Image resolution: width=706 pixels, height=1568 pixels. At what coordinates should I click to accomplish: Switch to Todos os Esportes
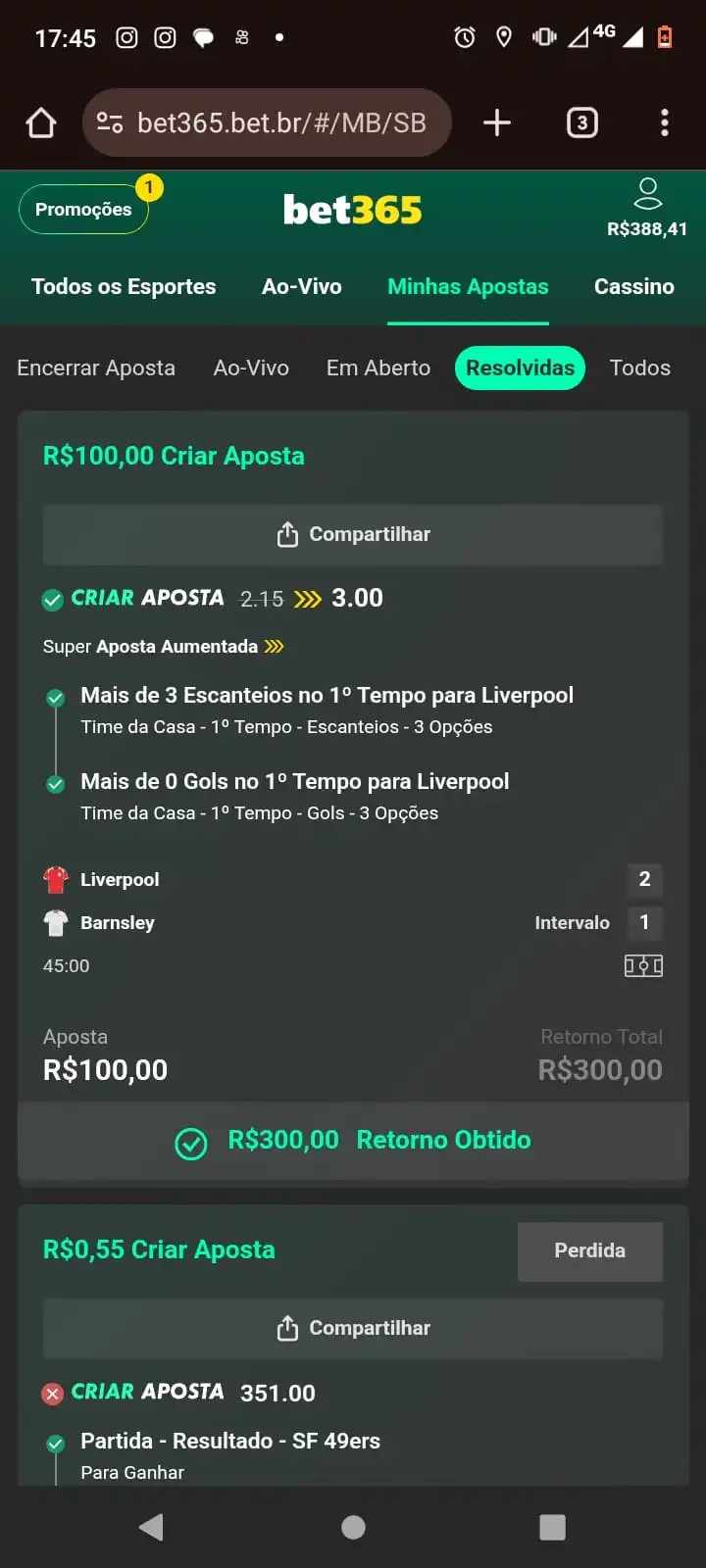click(x=124, y=287)
